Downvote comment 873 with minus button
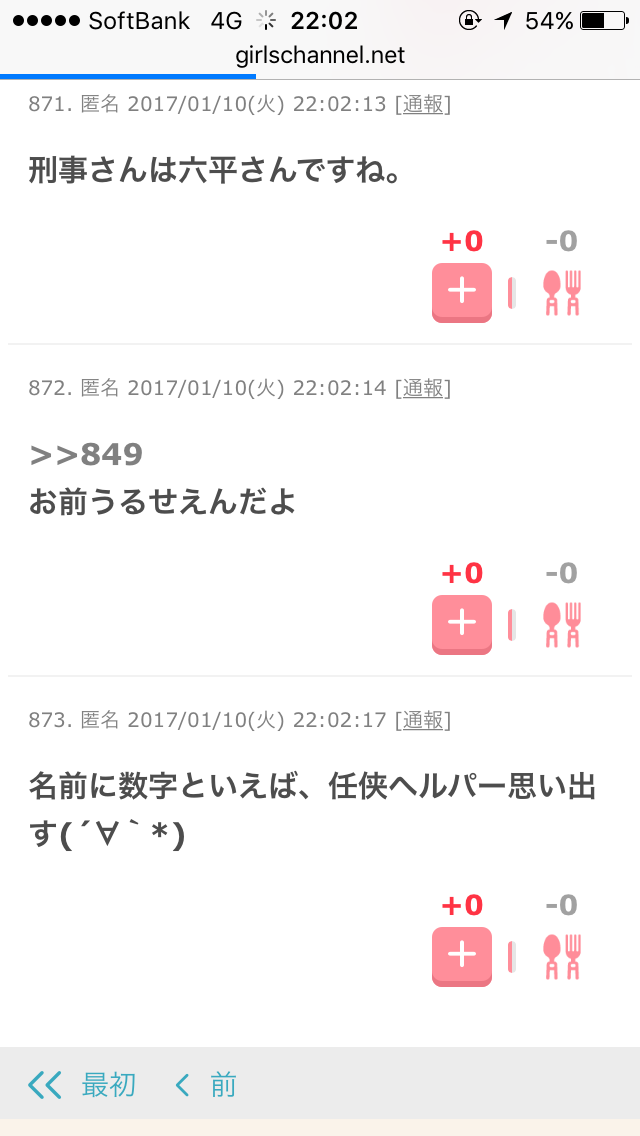Screen dimensions: 640x1136 [562, 956]
